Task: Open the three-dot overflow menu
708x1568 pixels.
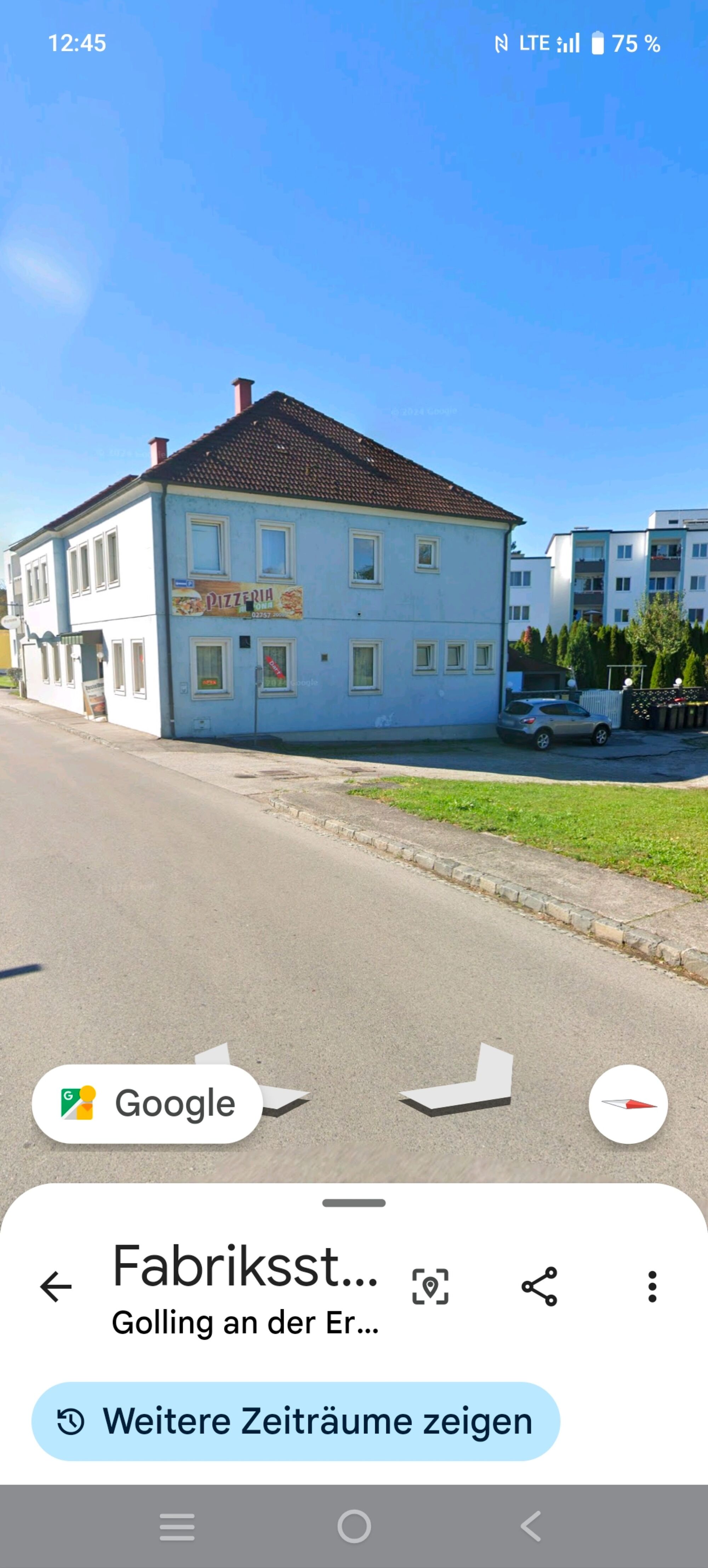Action: (652, 1286)
